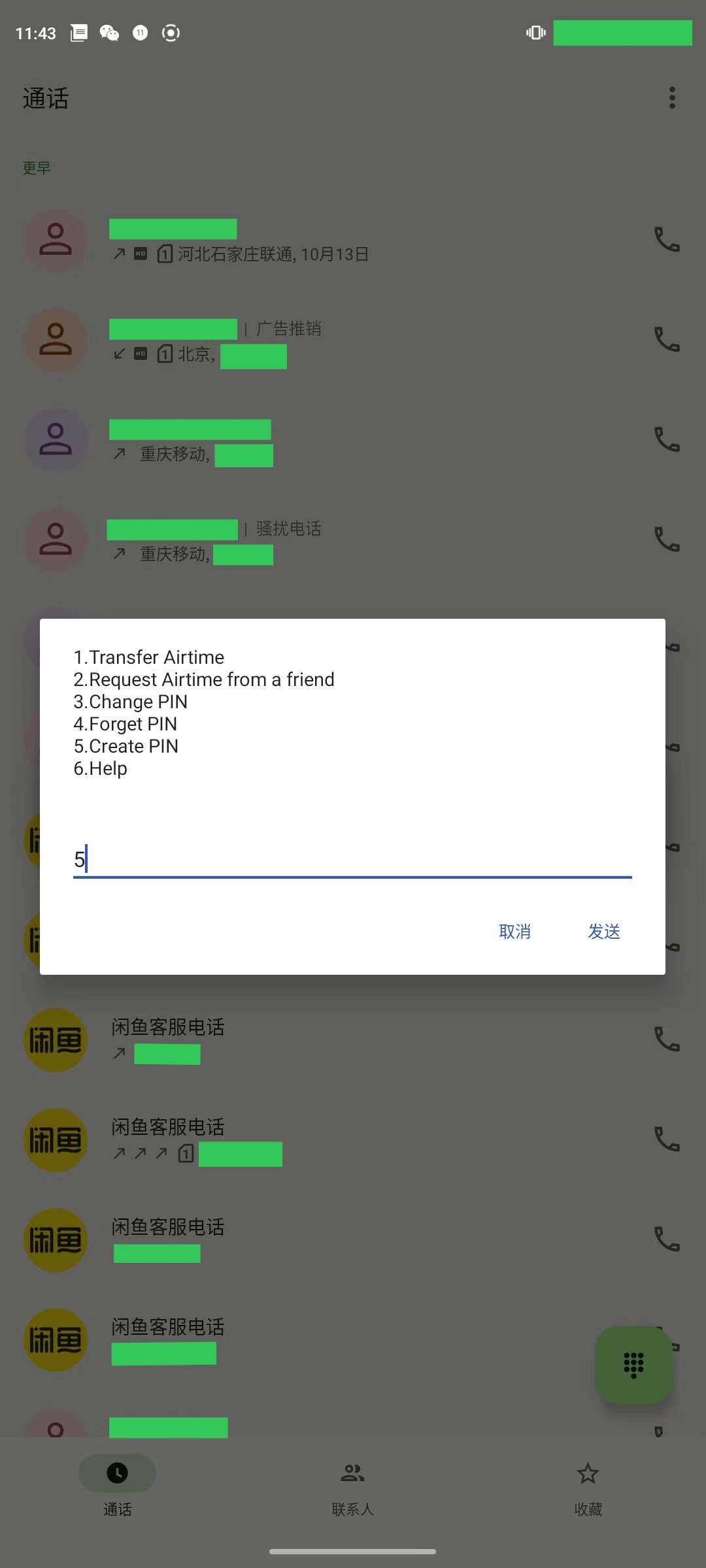This screenshot has height=1568, width=706.
Task: Focus the reply text field containing 5
Action: tap(352, 859)
